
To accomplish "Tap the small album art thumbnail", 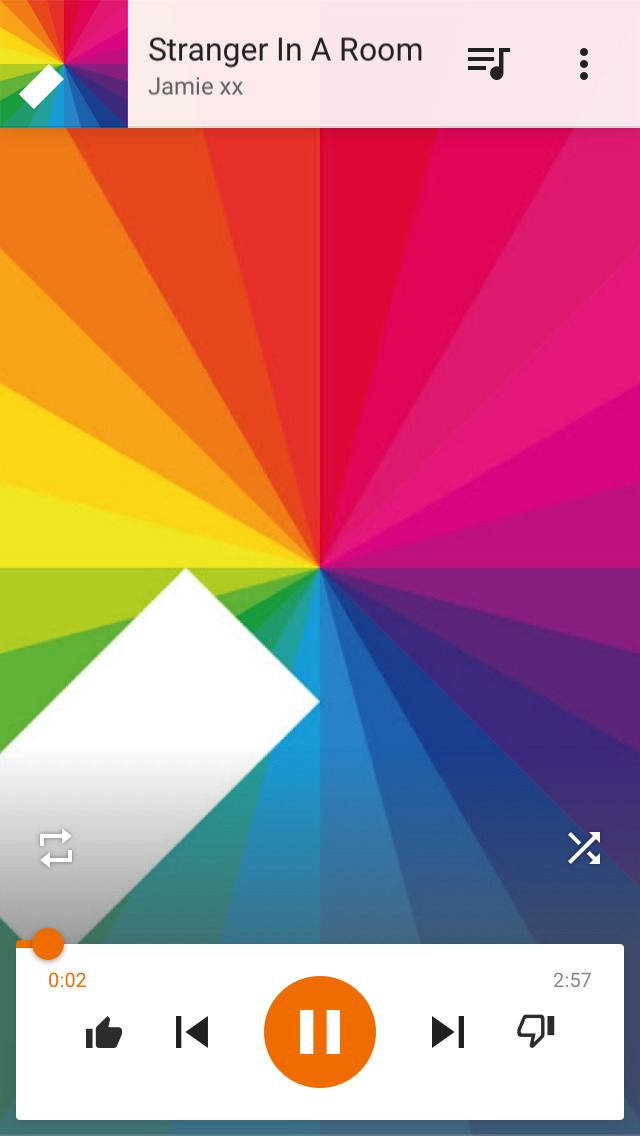I will tap(64, 64).
